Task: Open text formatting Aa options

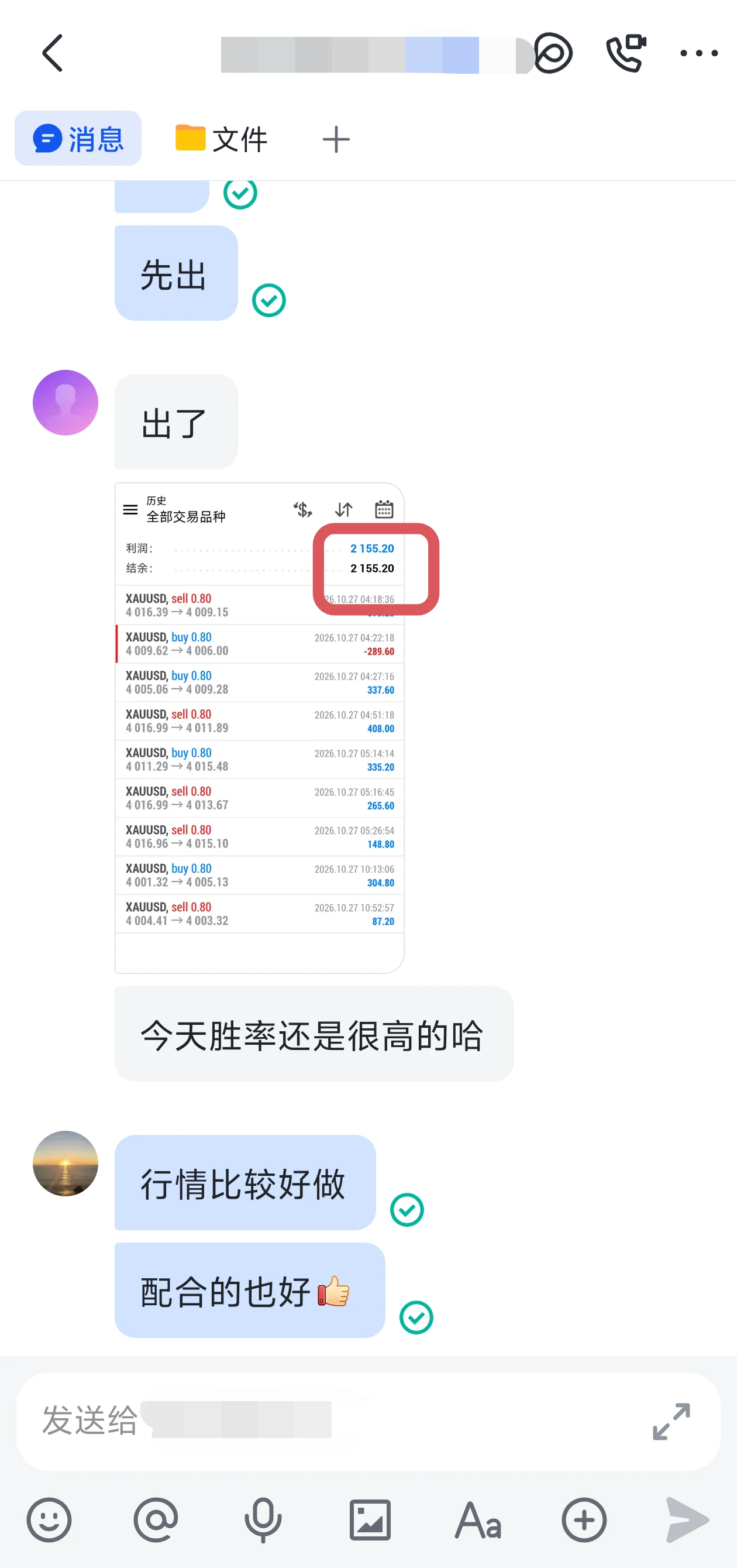Action: [x=477, y=1520]
